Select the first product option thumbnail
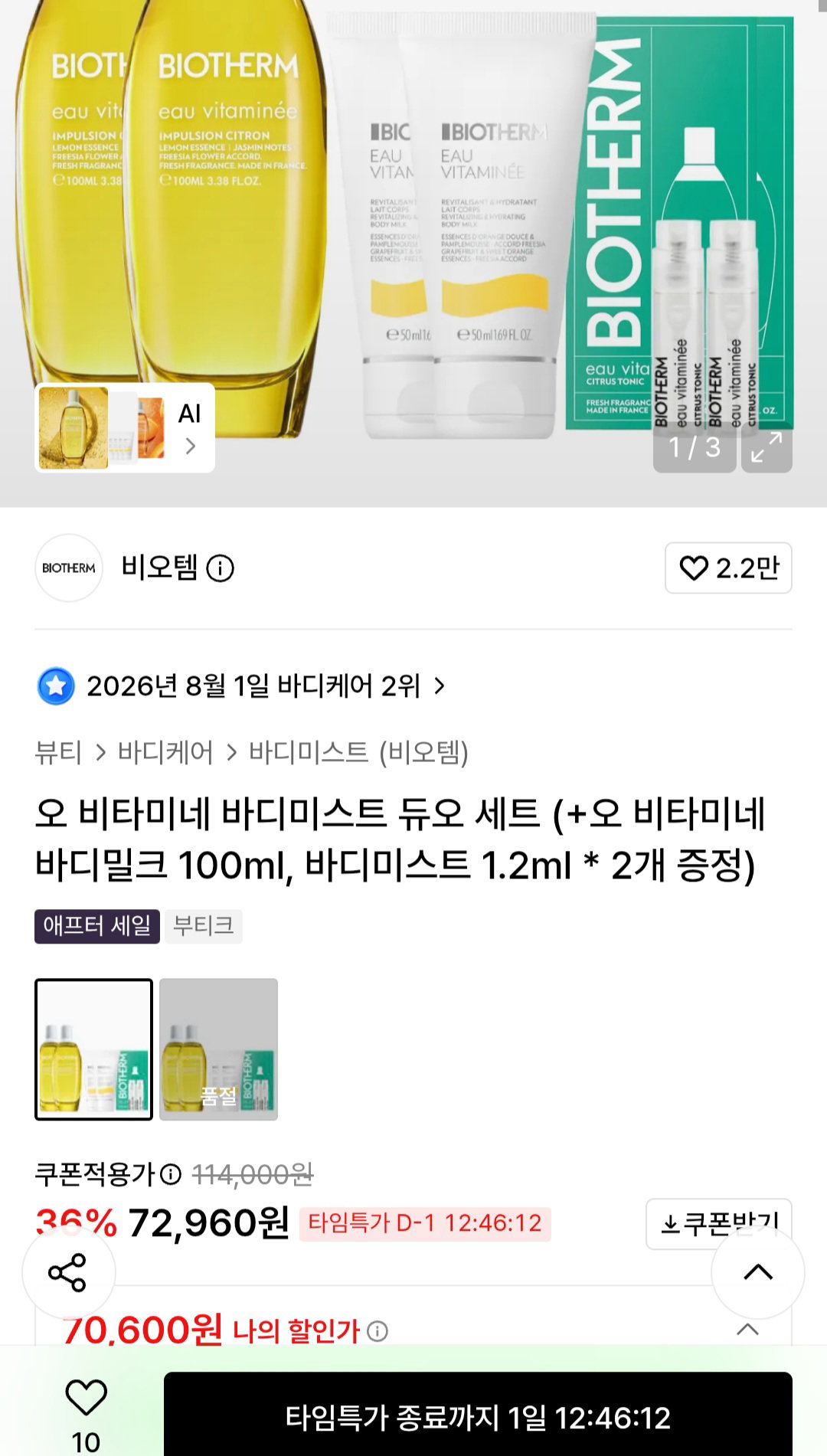 [93, 1049]
